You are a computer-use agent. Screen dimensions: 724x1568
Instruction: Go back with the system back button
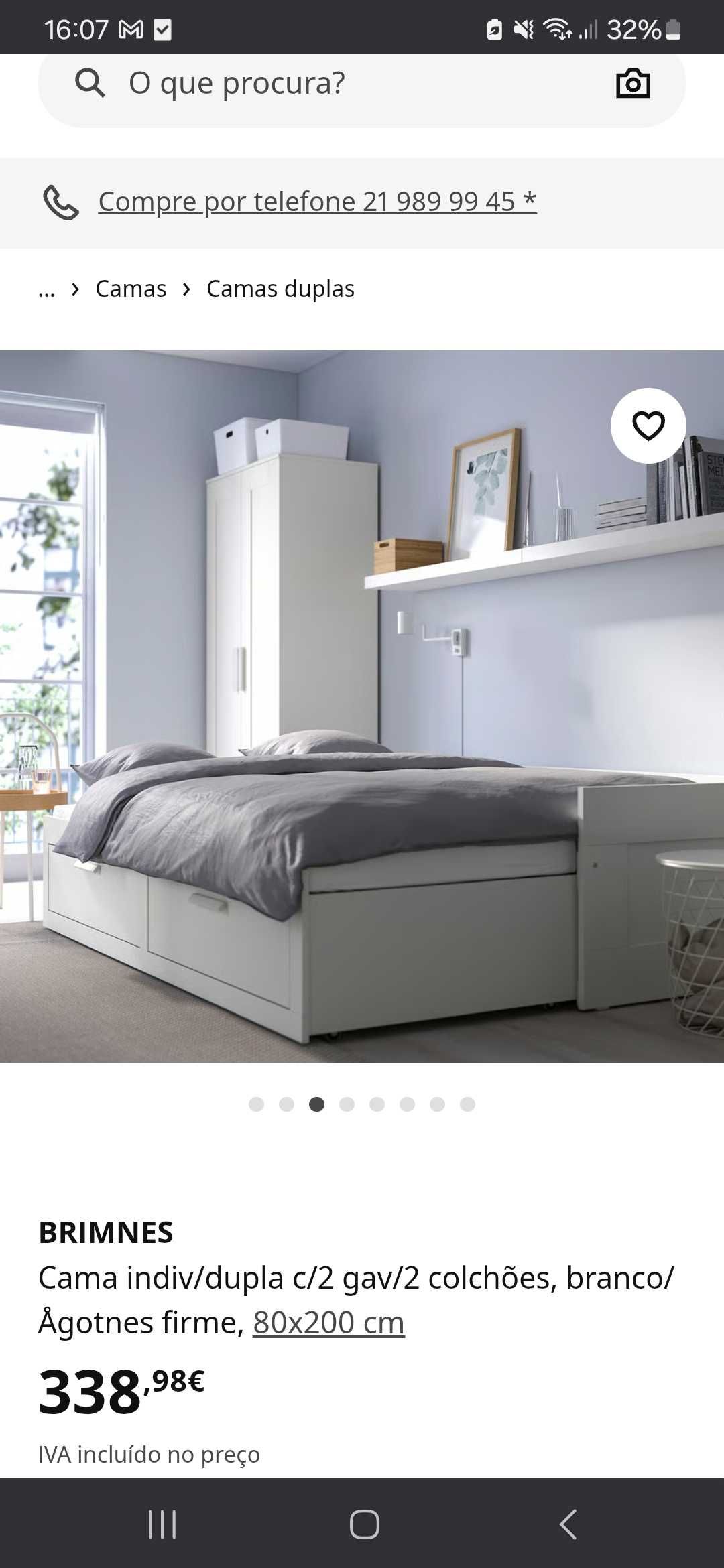[567, 1524]
